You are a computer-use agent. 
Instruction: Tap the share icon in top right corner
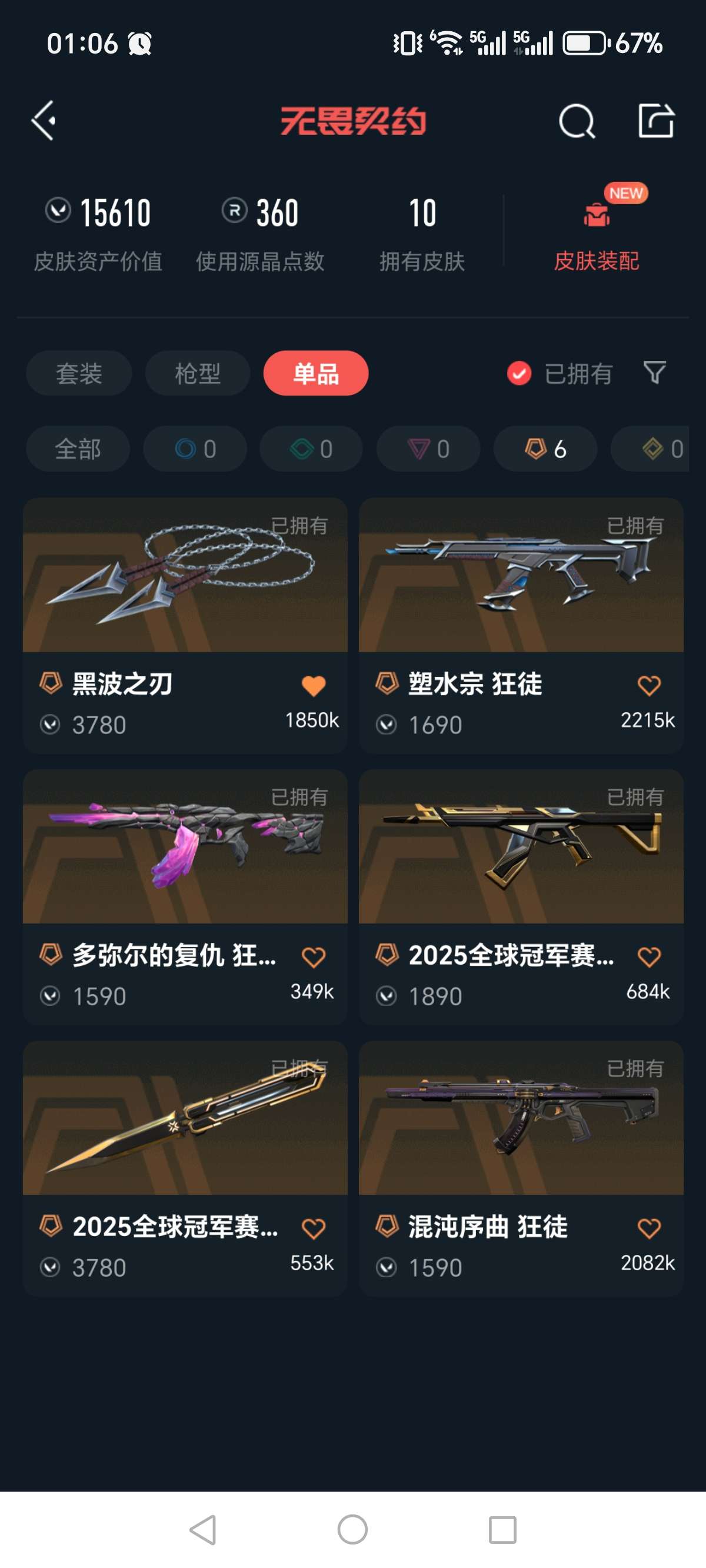click(x=656, y=120)
